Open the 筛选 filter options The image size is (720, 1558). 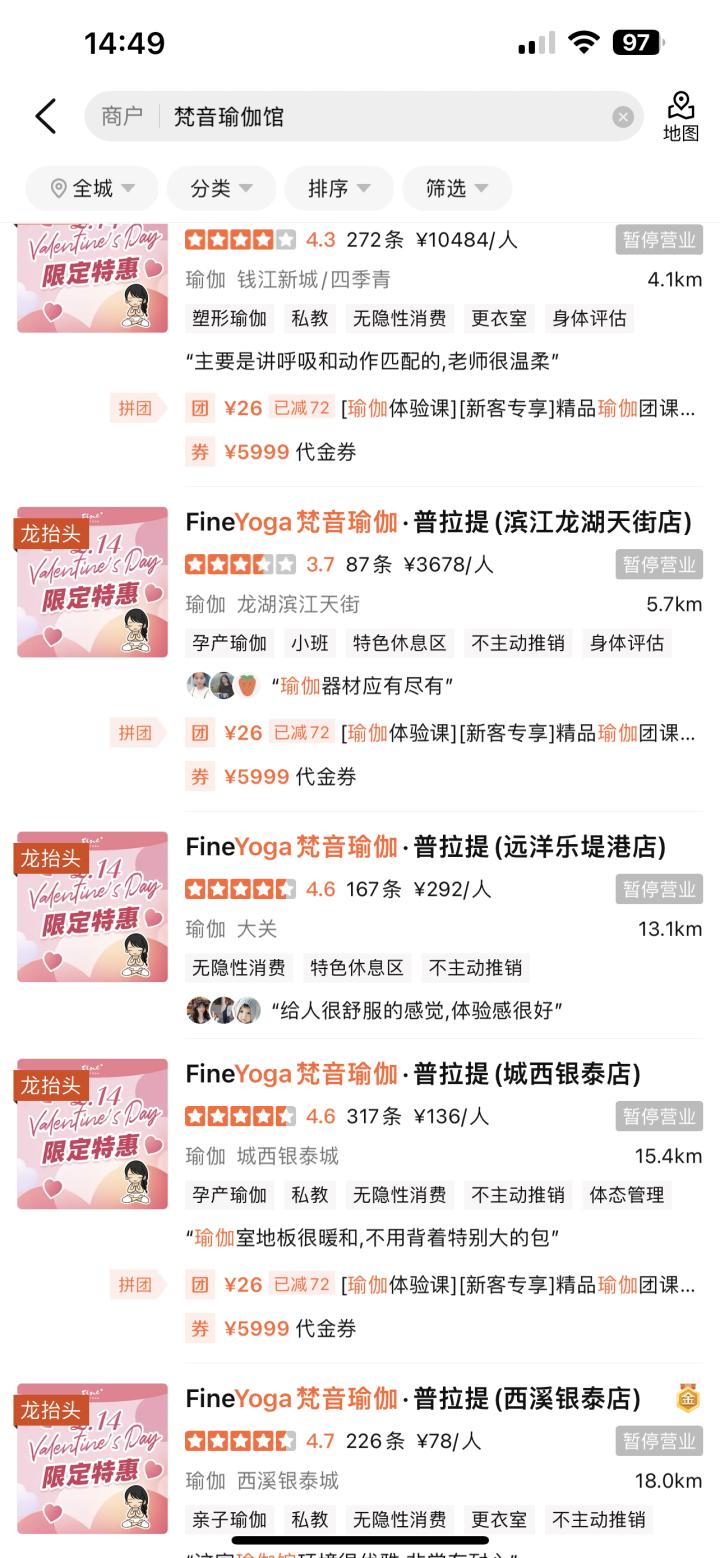pyautogui.click(x=457, y=188)
